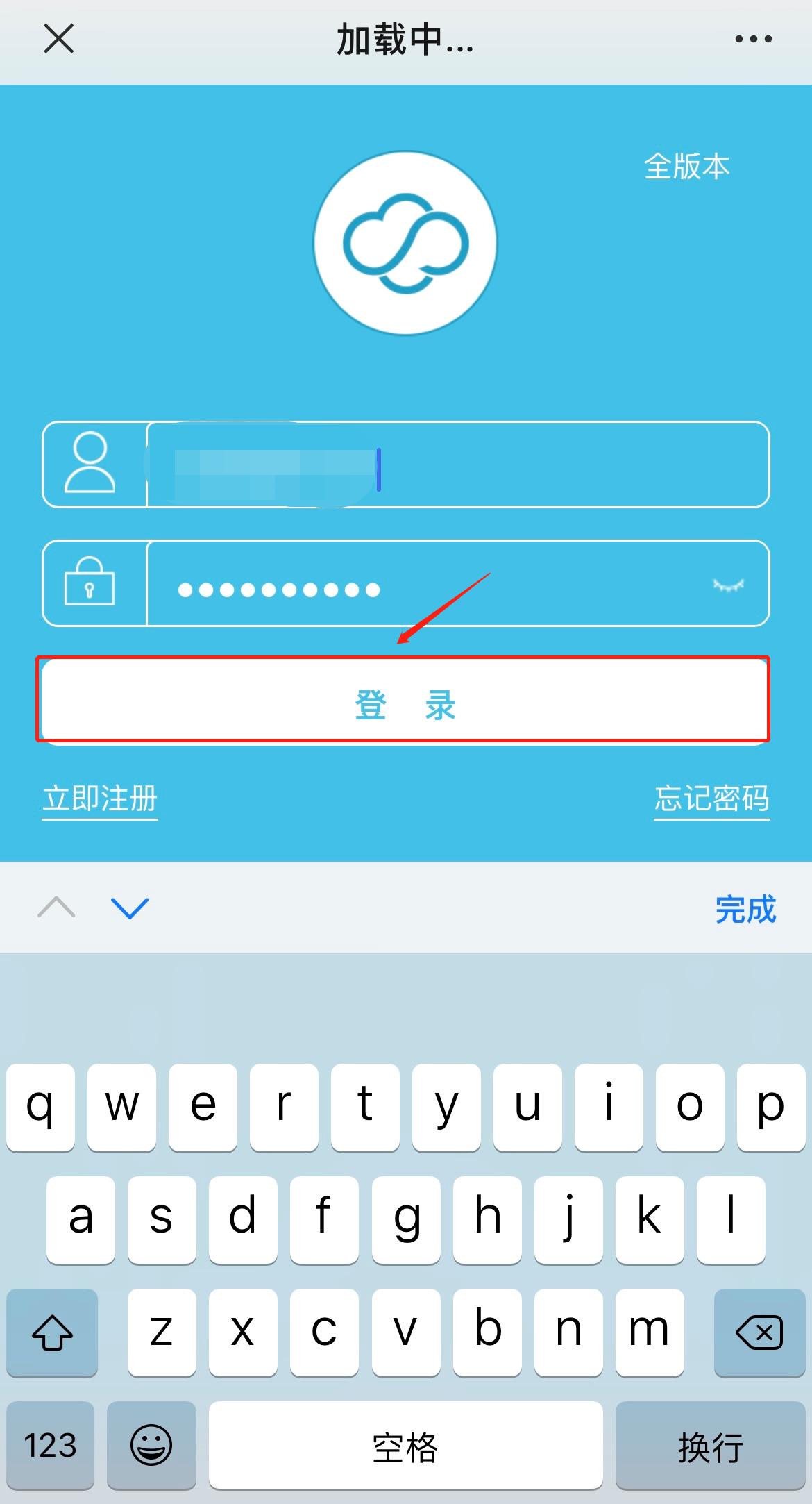The width and height of the screenshot is (812, 1504).
Task: Switch to 全版本 full version
Action: coord(686,167)
